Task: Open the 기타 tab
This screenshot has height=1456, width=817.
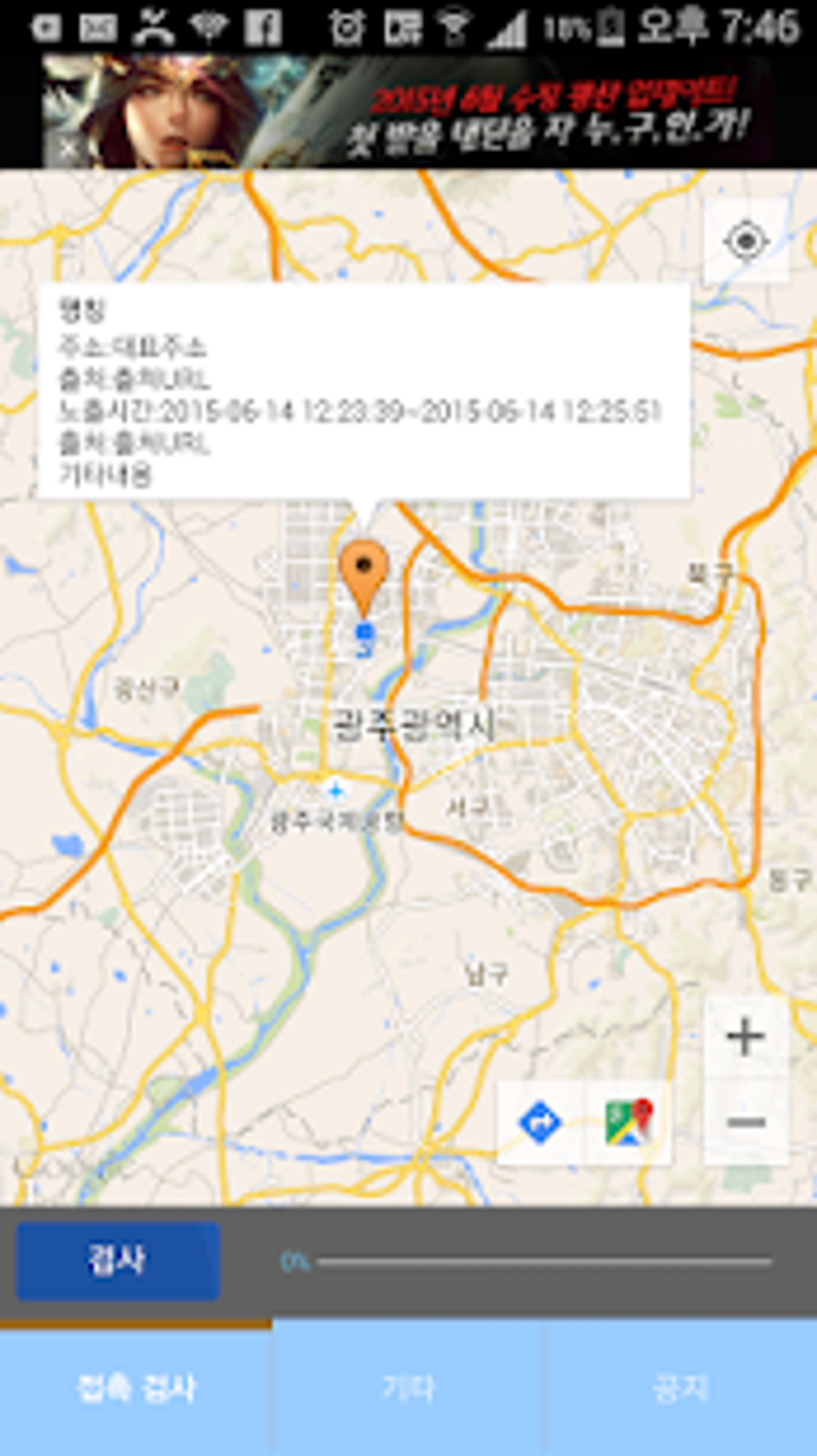Action: pyautogui.click(x=408, y=1389)
